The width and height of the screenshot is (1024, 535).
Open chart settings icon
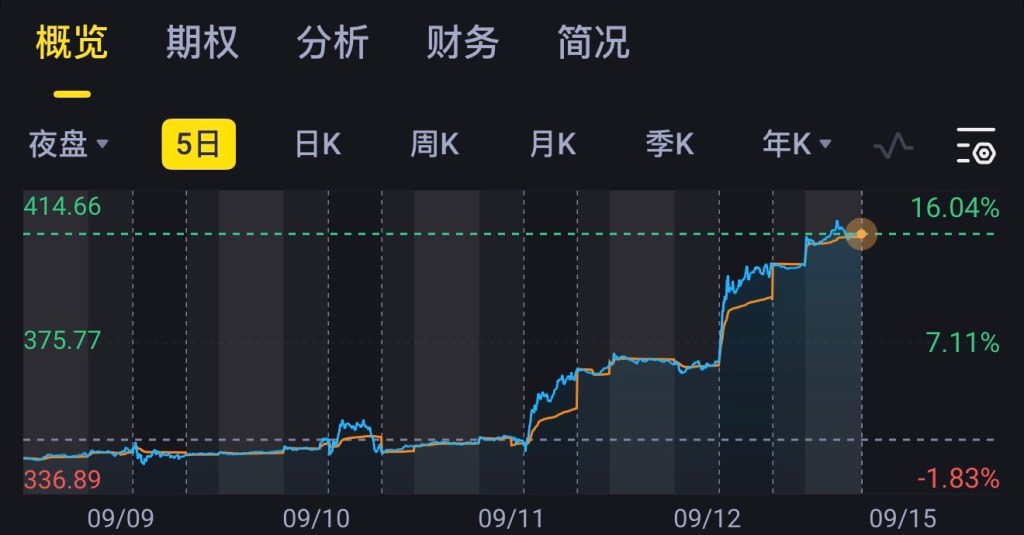point(975,146)
